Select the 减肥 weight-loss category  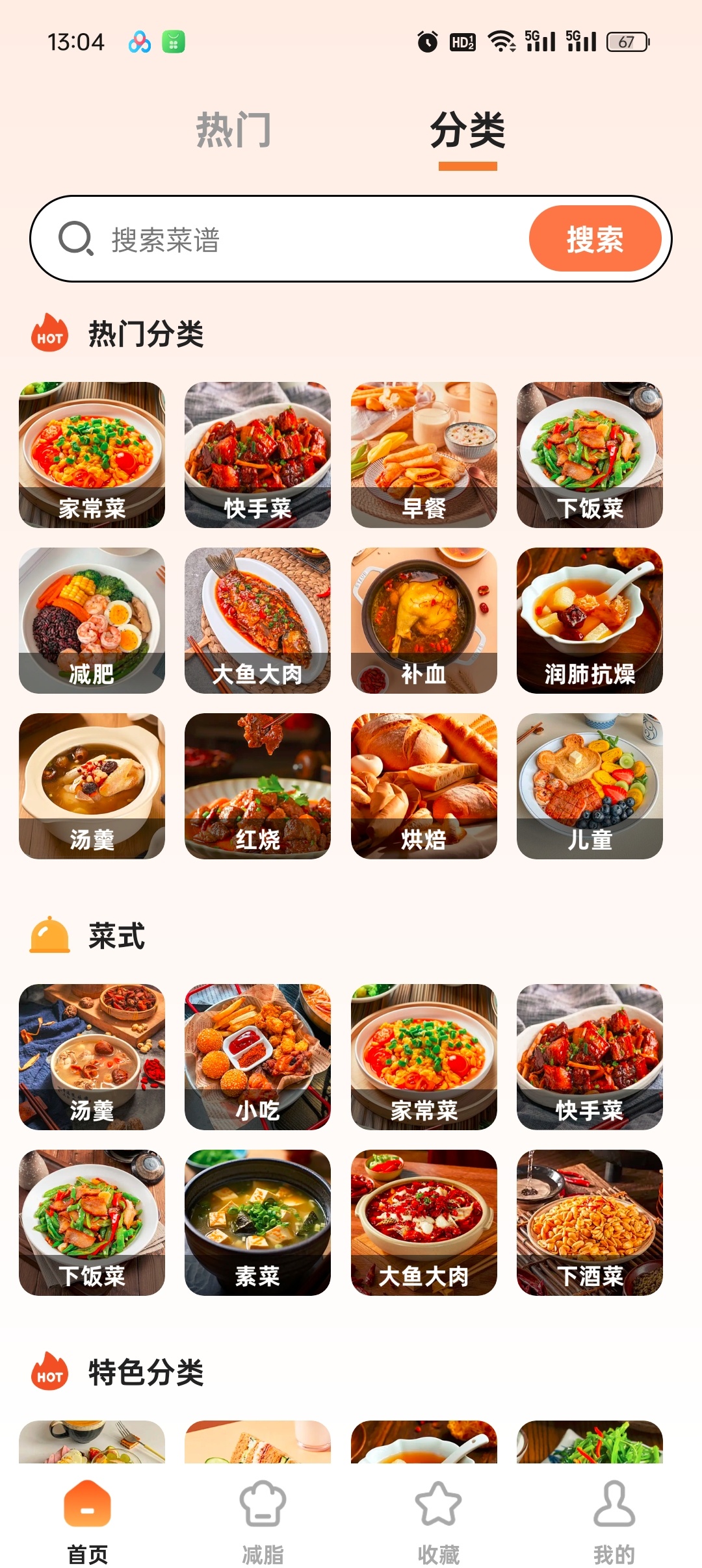click(x=92, y=619)
